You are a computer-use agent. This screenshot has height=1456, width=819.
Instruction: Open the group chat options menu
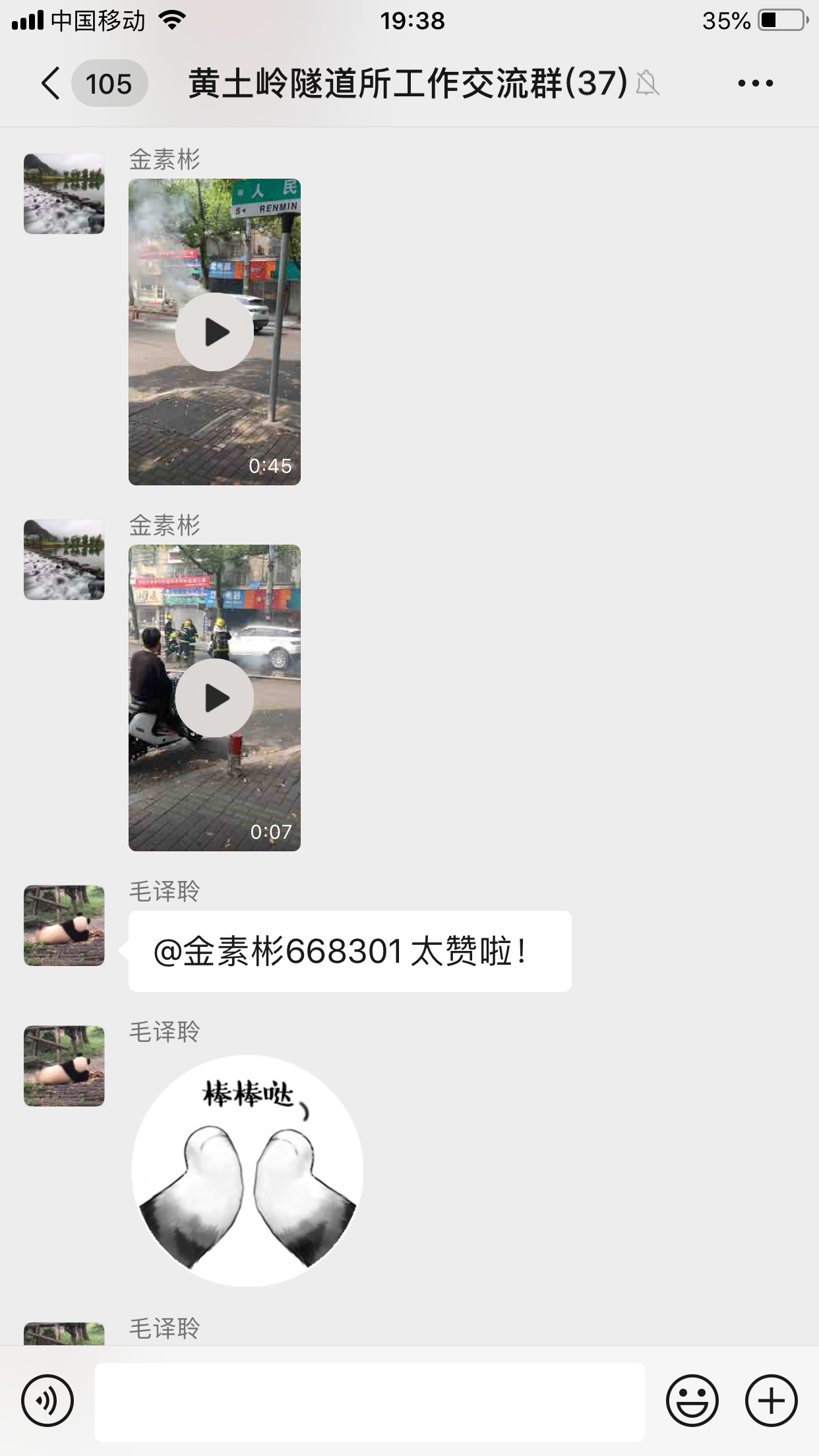pos(755,84)
